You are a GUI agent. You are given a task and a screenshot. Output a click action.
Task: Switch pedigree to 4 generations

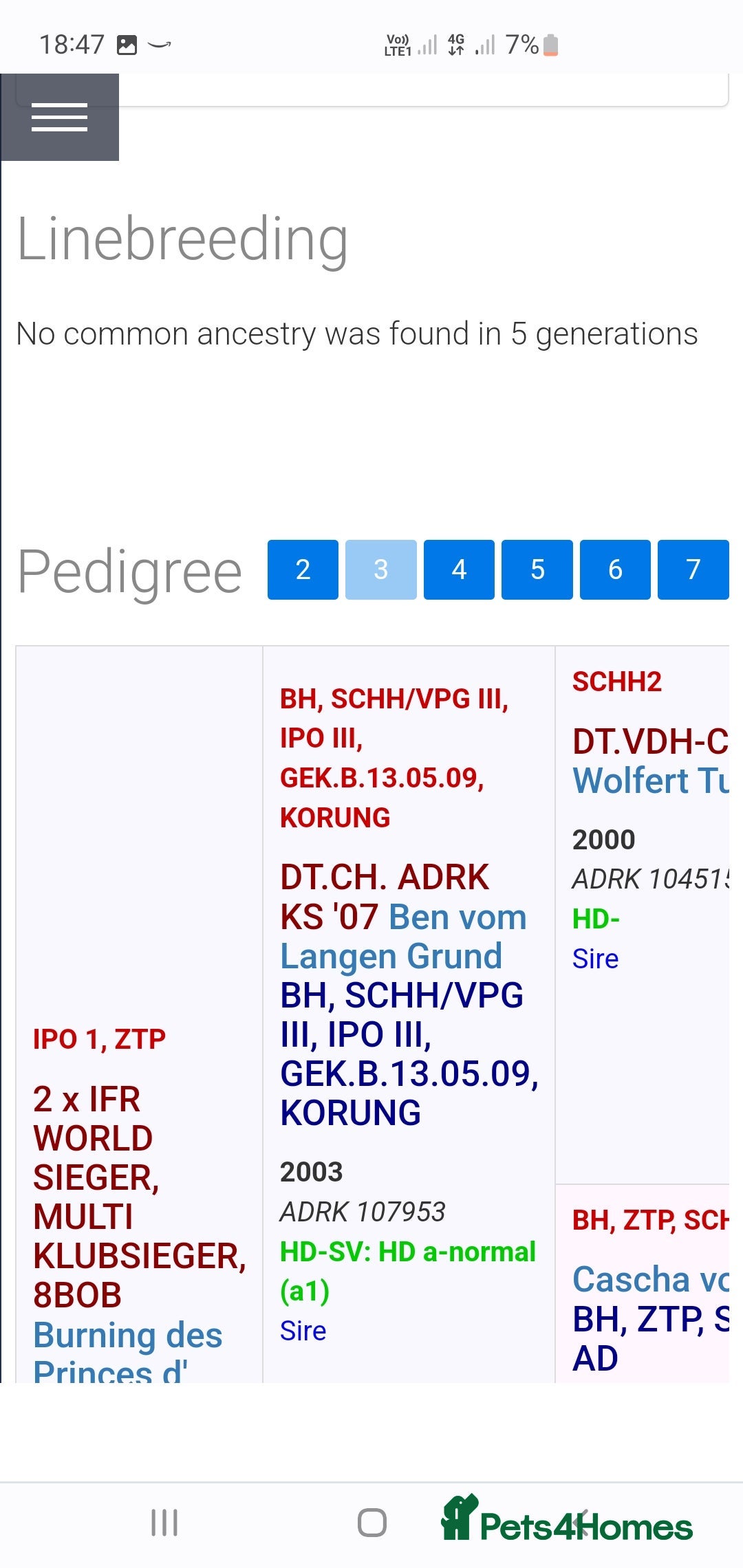point(459,569)
